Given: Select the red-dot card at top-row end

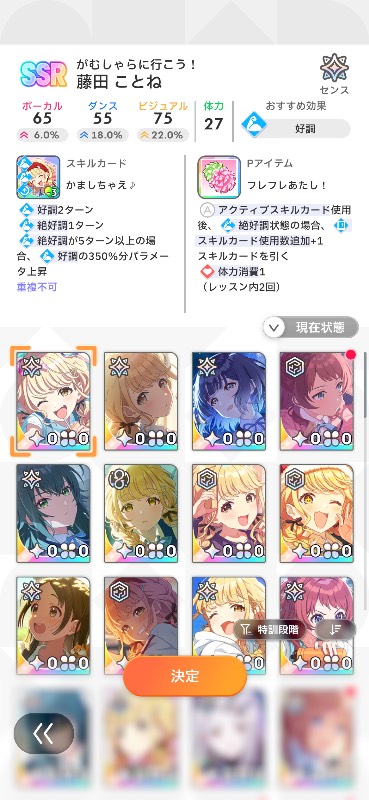Looking at the screenshot, I should pos(316,401).
